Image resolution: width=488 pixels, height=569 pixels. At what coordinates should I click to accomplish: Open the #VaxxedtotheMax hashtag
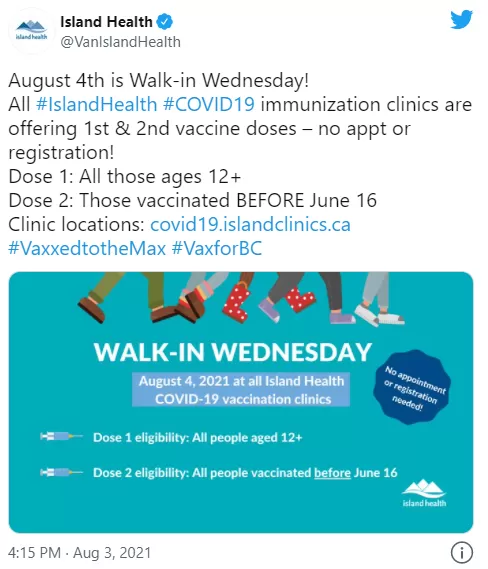[87, 249]
